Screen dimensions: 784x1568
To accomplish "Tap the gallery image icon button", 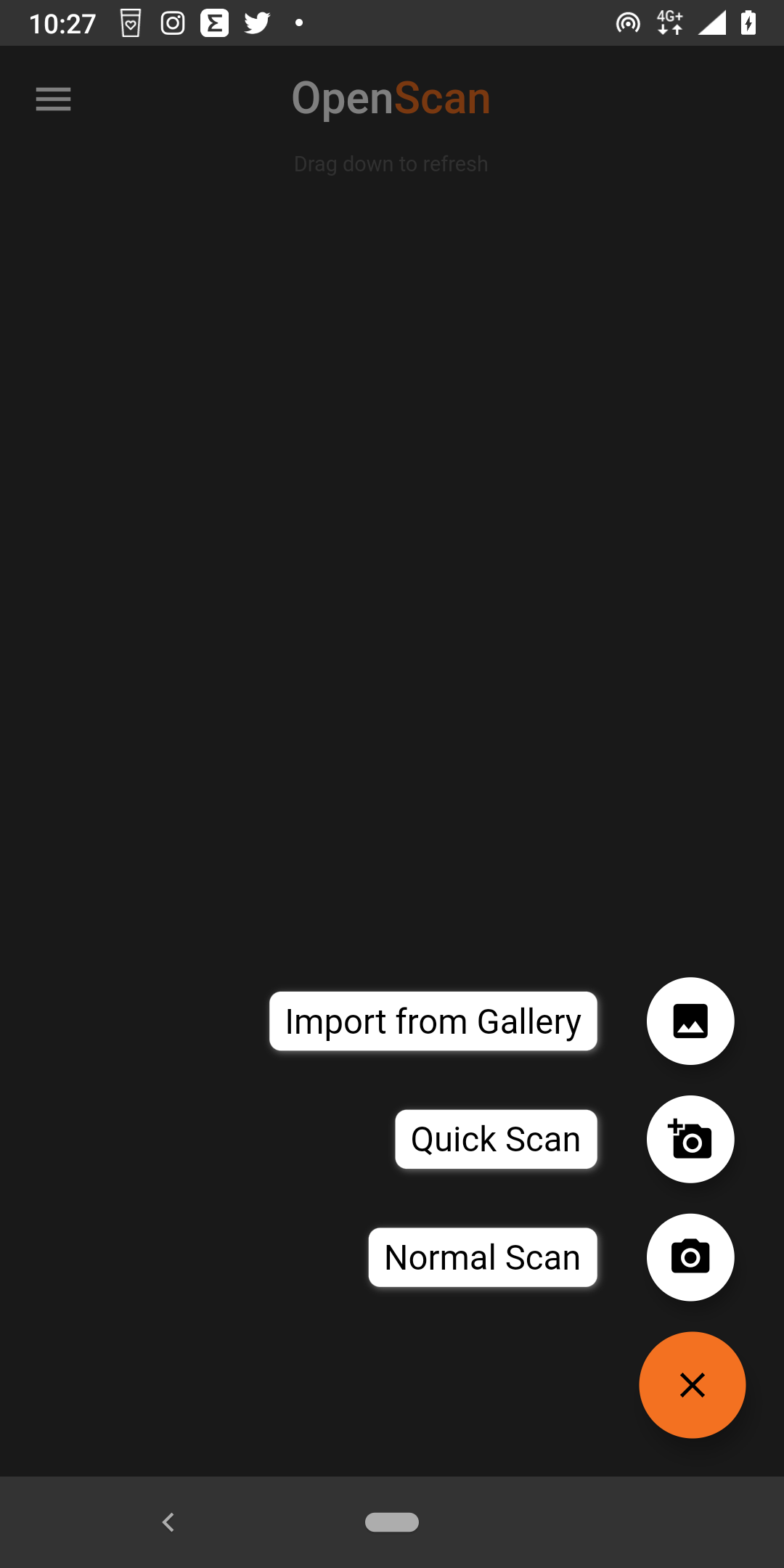I will [690, 1021].
